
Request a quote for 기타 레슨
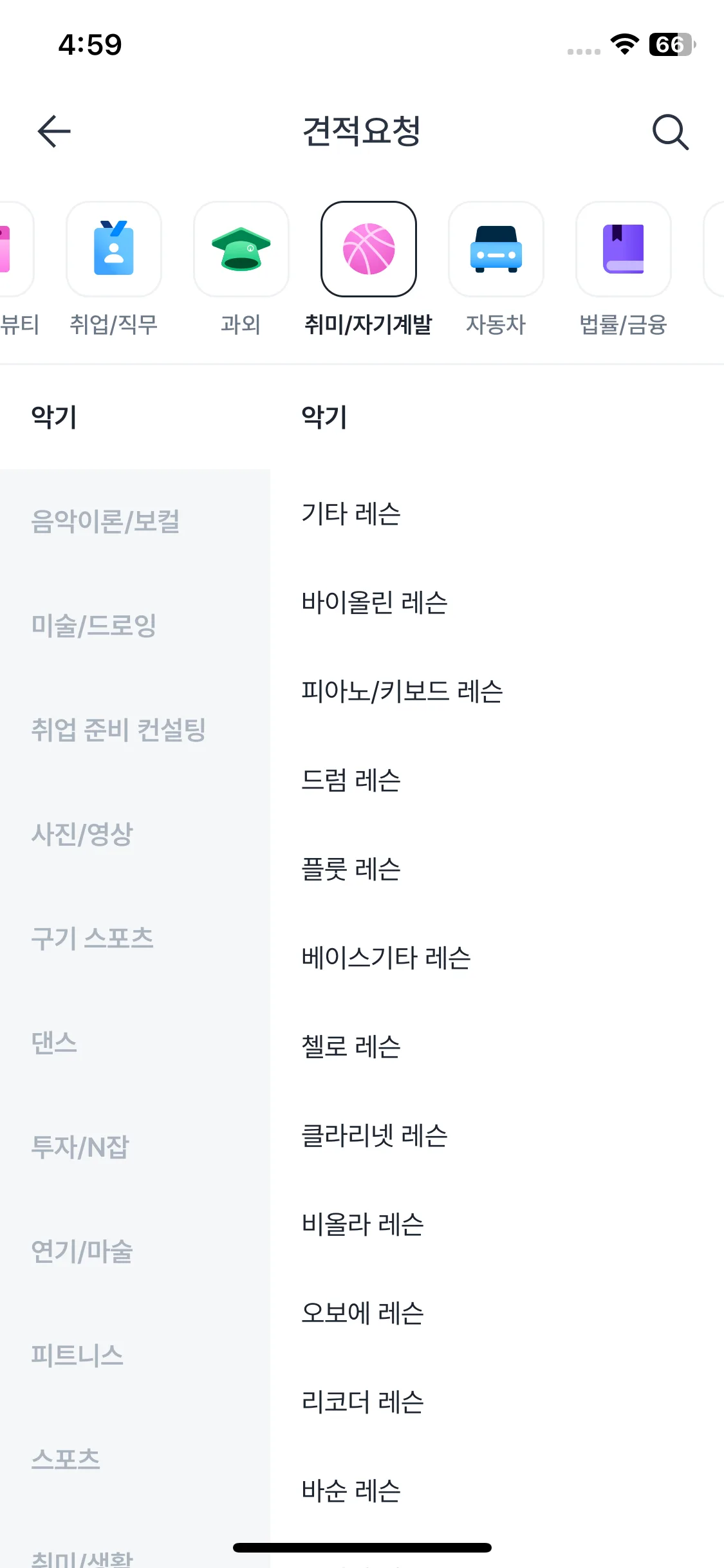click(x=497, y=514)
